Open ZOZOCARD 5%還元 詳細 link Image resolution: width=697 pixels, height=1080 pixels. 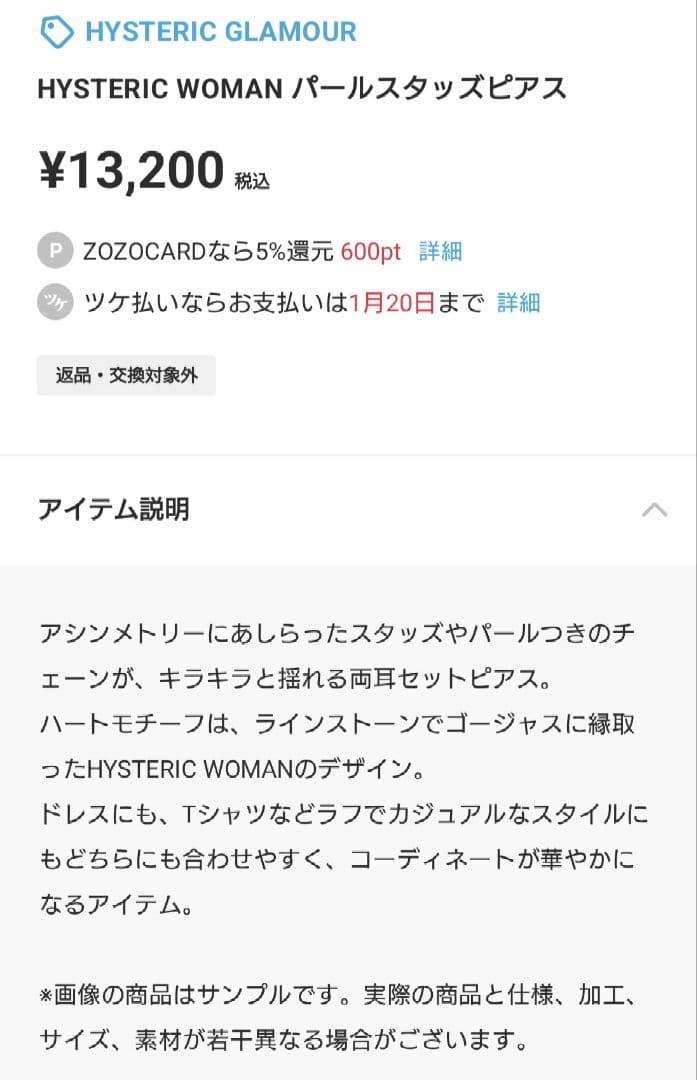coord(440,251)
